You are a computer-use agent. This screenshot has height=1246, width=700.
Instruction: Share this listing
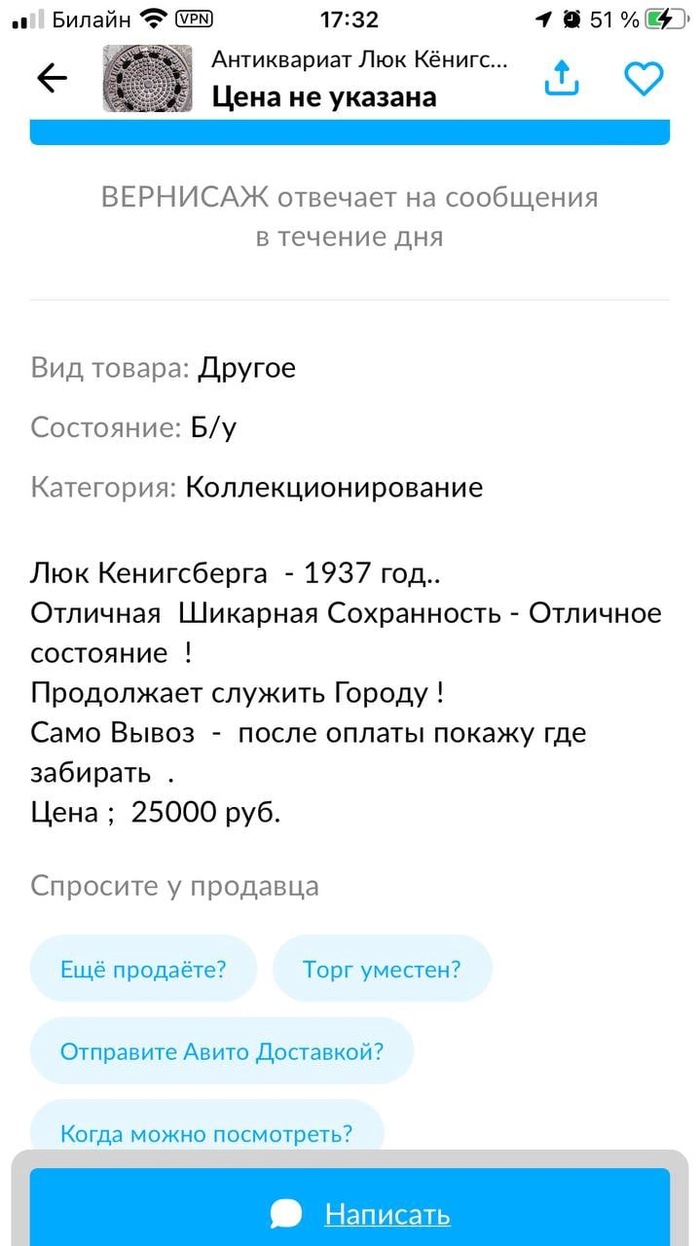point(562,78)
